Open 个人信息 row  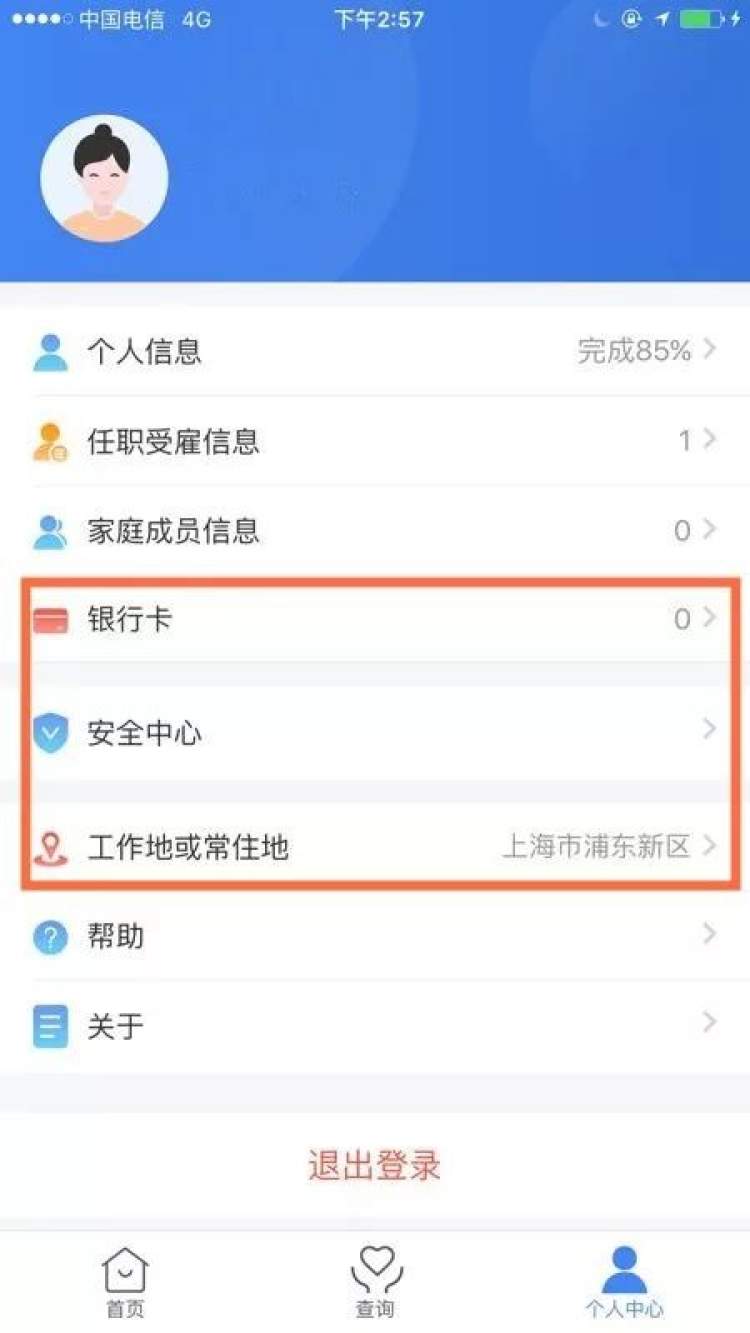[x=375, y=351]
